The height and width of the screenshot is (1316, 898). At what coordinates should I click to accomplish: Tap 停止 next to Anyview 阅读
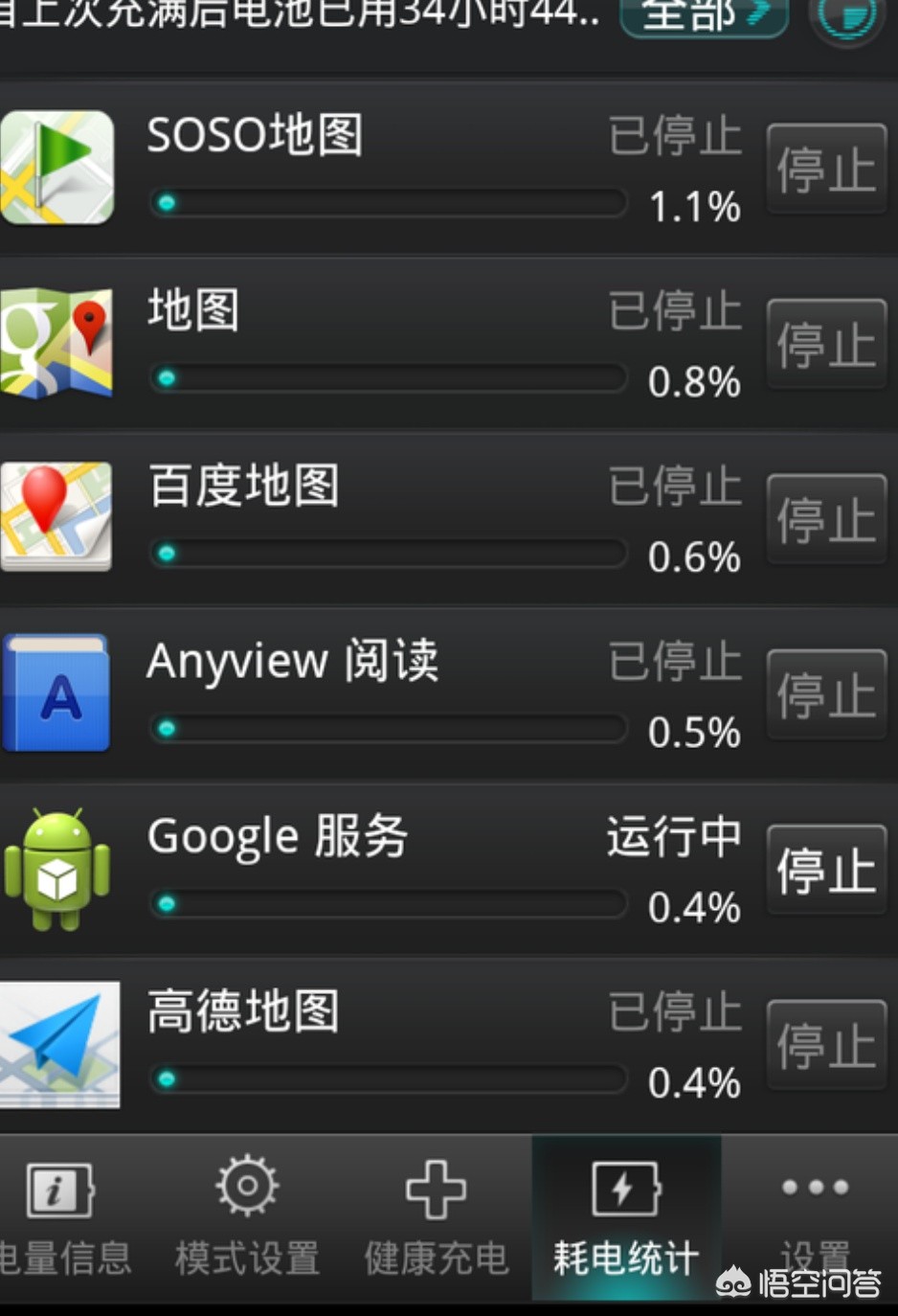[x=826, y=696]
